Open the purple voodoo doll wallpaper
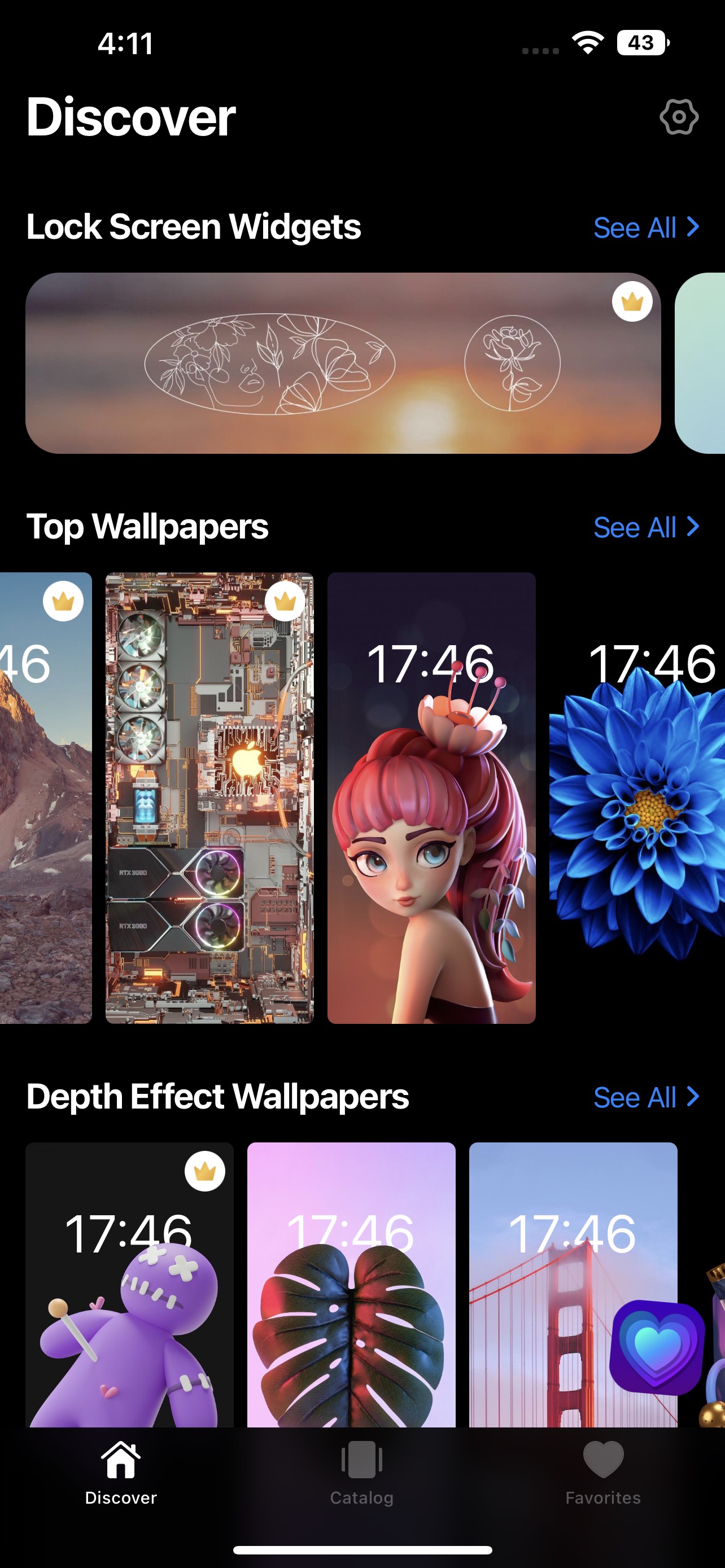Screen dimensions: 725x1568 (x=130, y=1285)
